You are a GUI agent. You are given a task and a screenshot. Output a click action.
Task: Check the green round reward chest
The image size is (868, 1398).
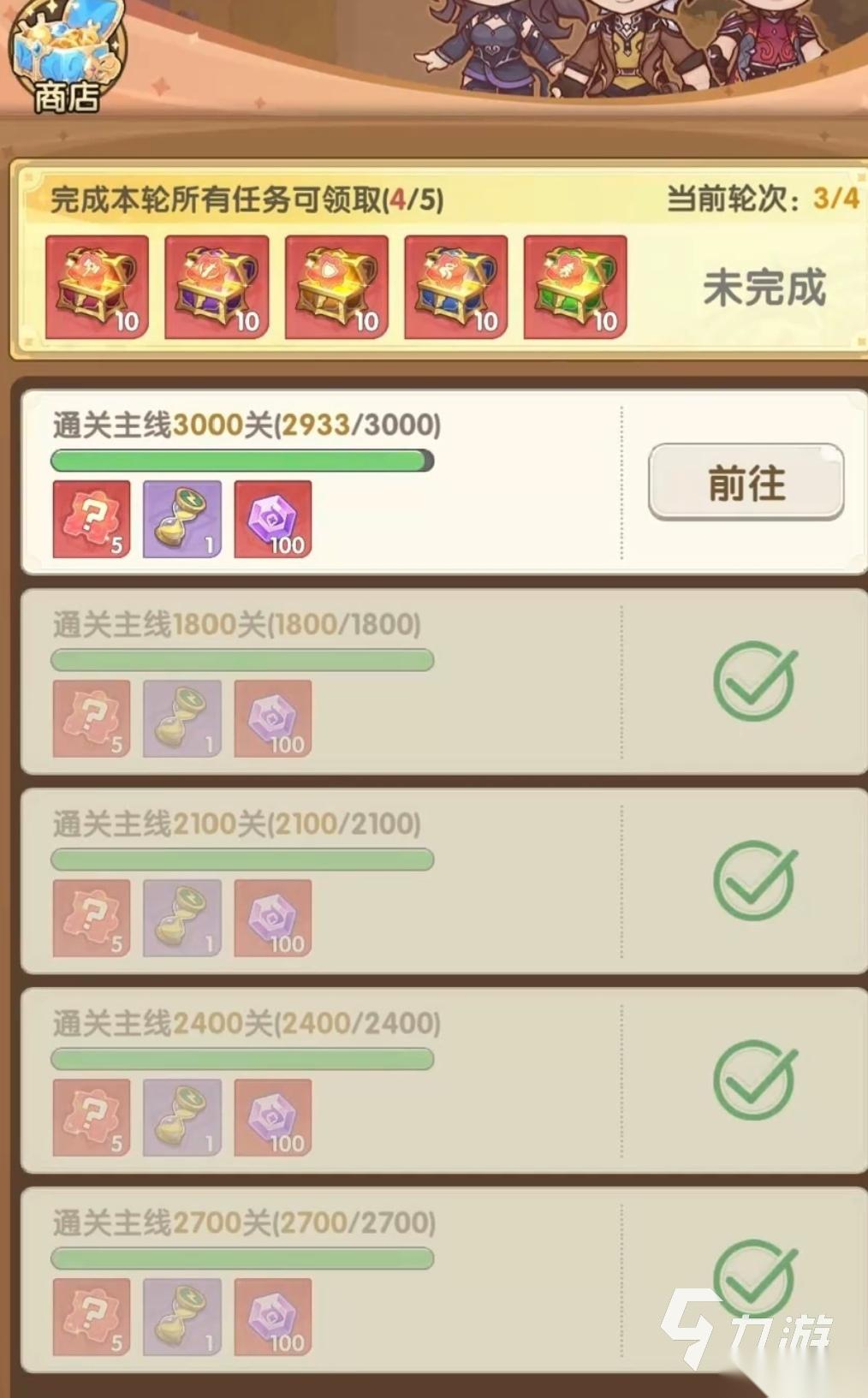(x=575, y=287)
